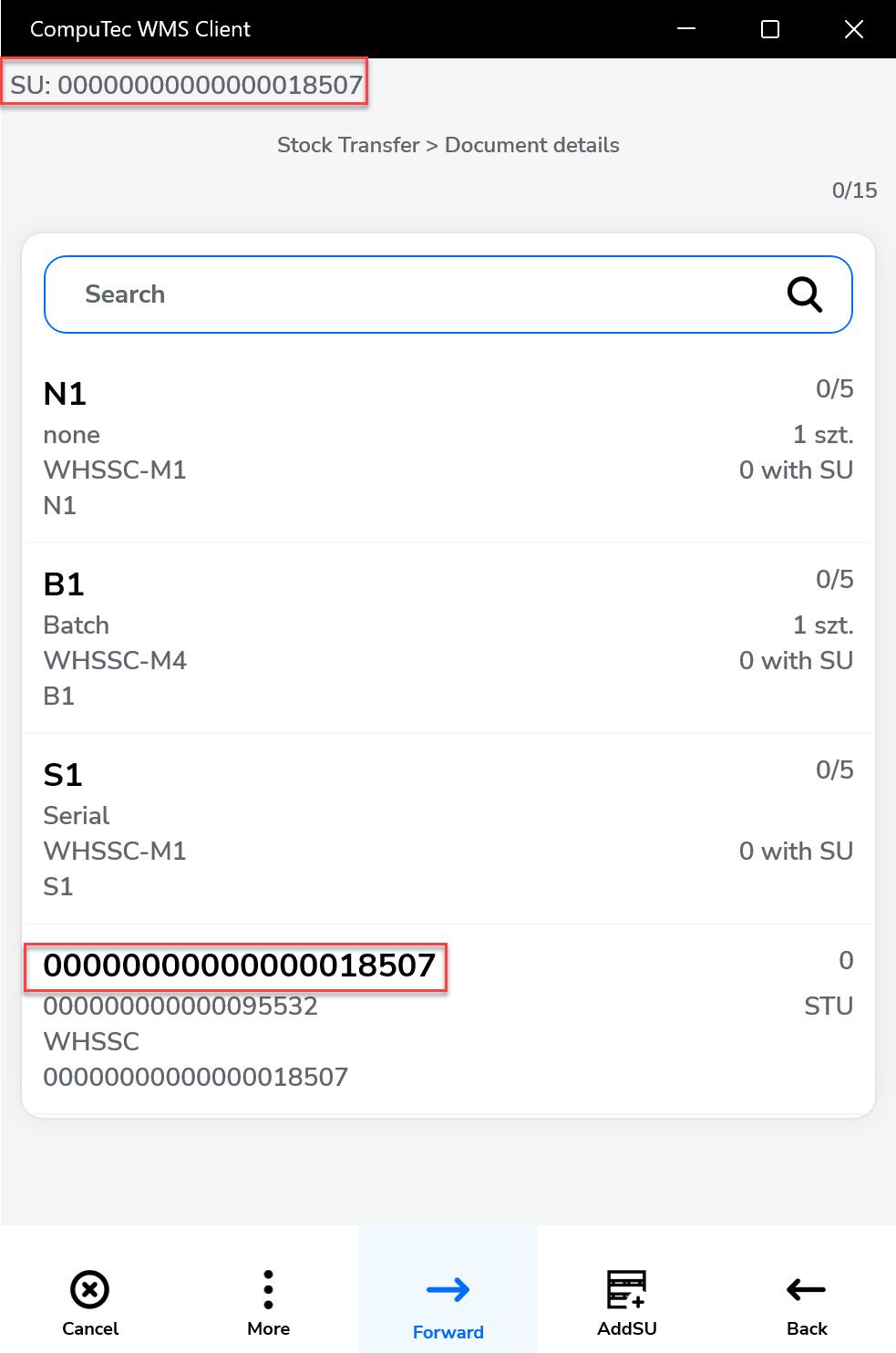Open the B1 Batch item row
Image resolution: width=896 pixels, height=1353 pixels.
(448, 639)
